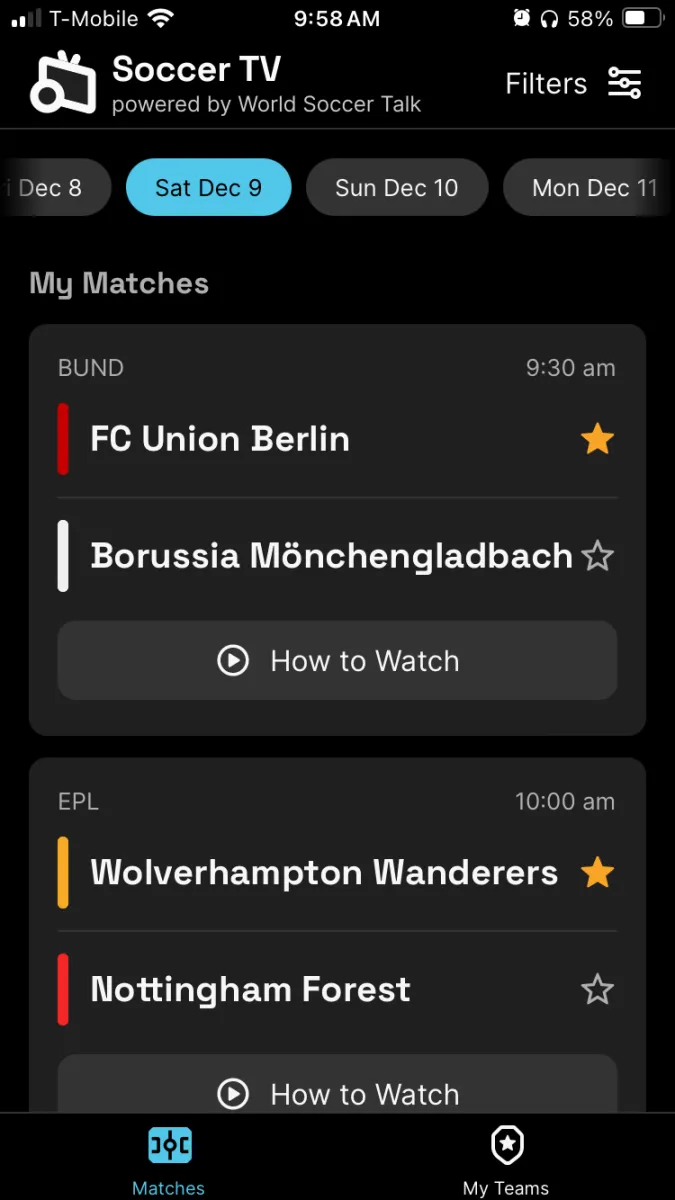This screenshot has height=1200, width=675.
Task: Favorite Borussia Mönchengladbach with the star
Action: pos(597,556)
